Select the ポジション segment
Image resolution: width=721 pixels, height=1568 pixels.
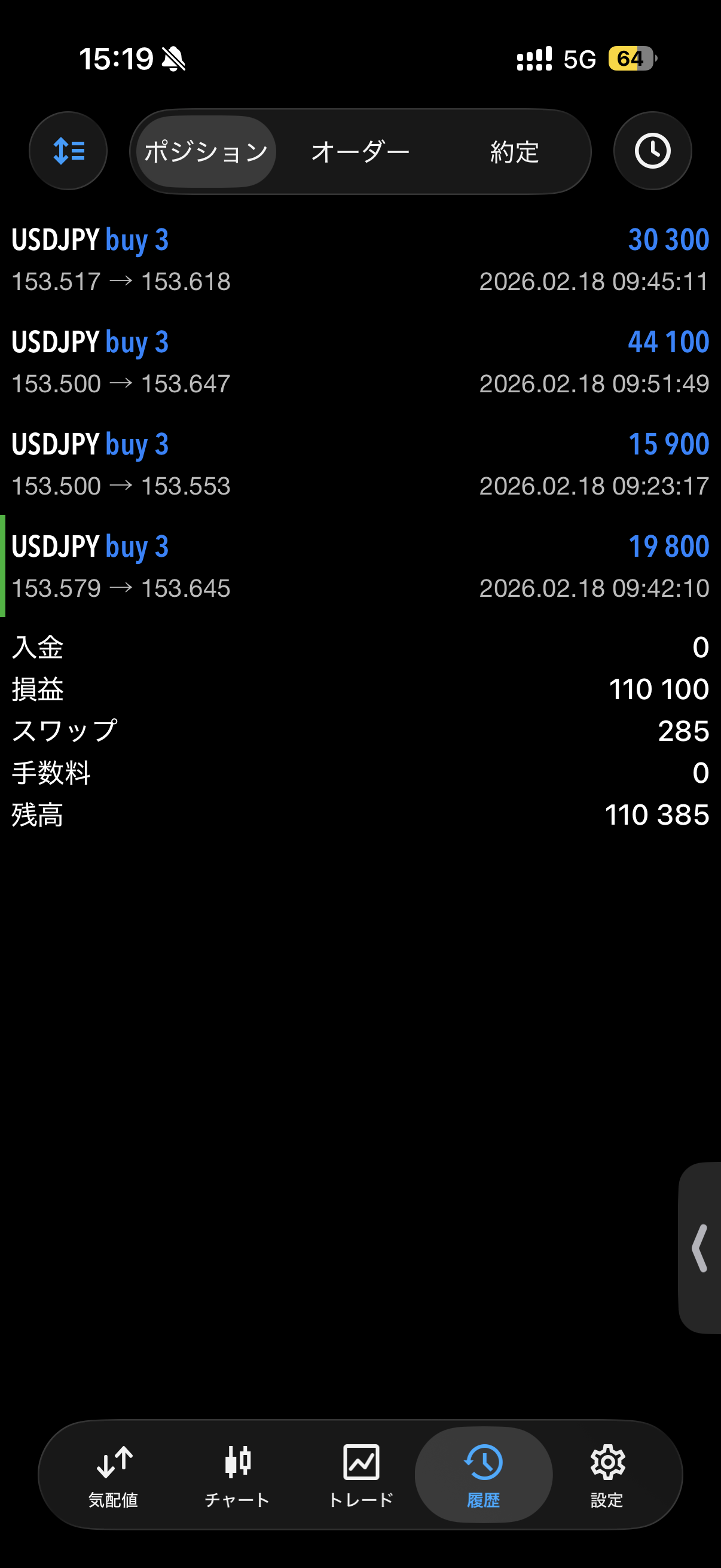[206, 151]
